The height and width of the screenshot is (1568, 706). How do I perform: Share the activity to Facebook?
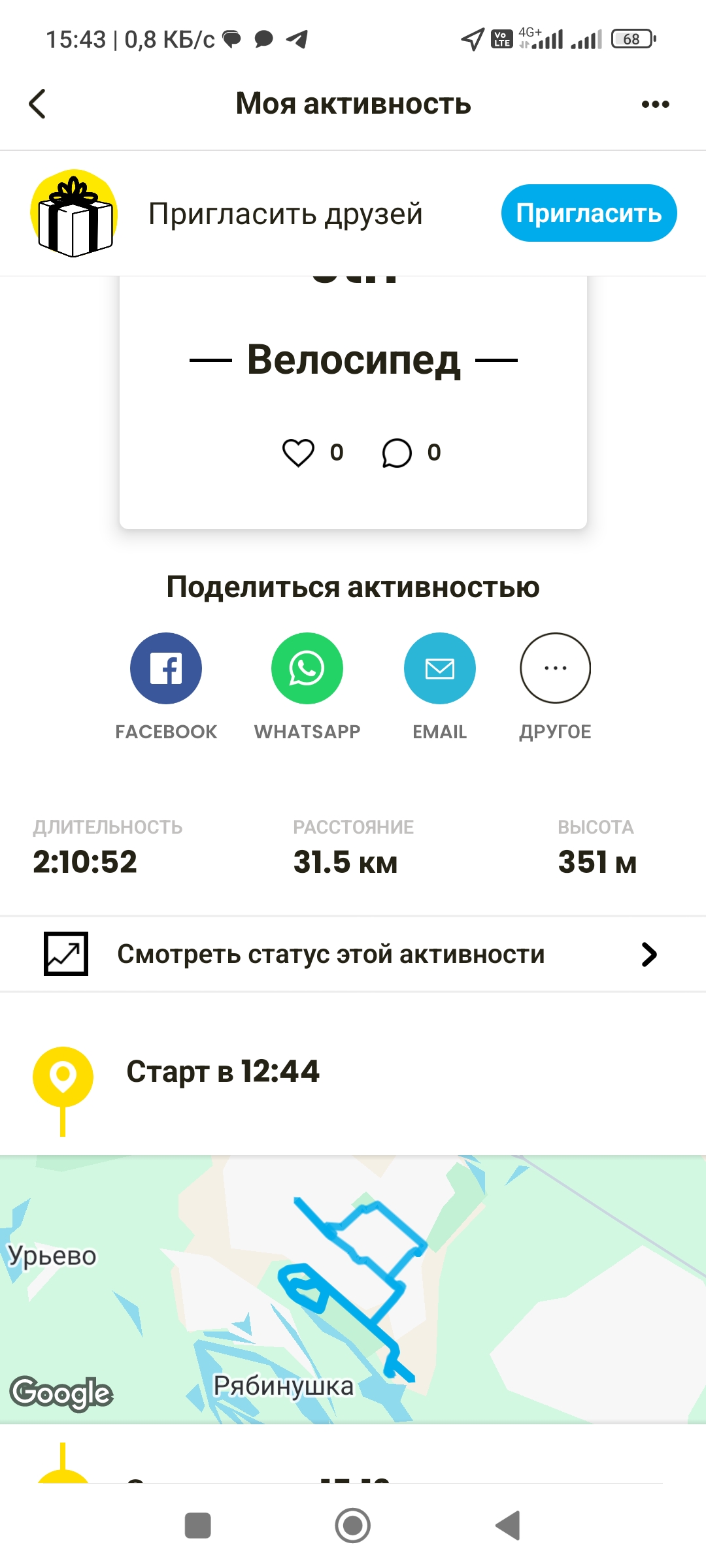(x=166, y=668)
